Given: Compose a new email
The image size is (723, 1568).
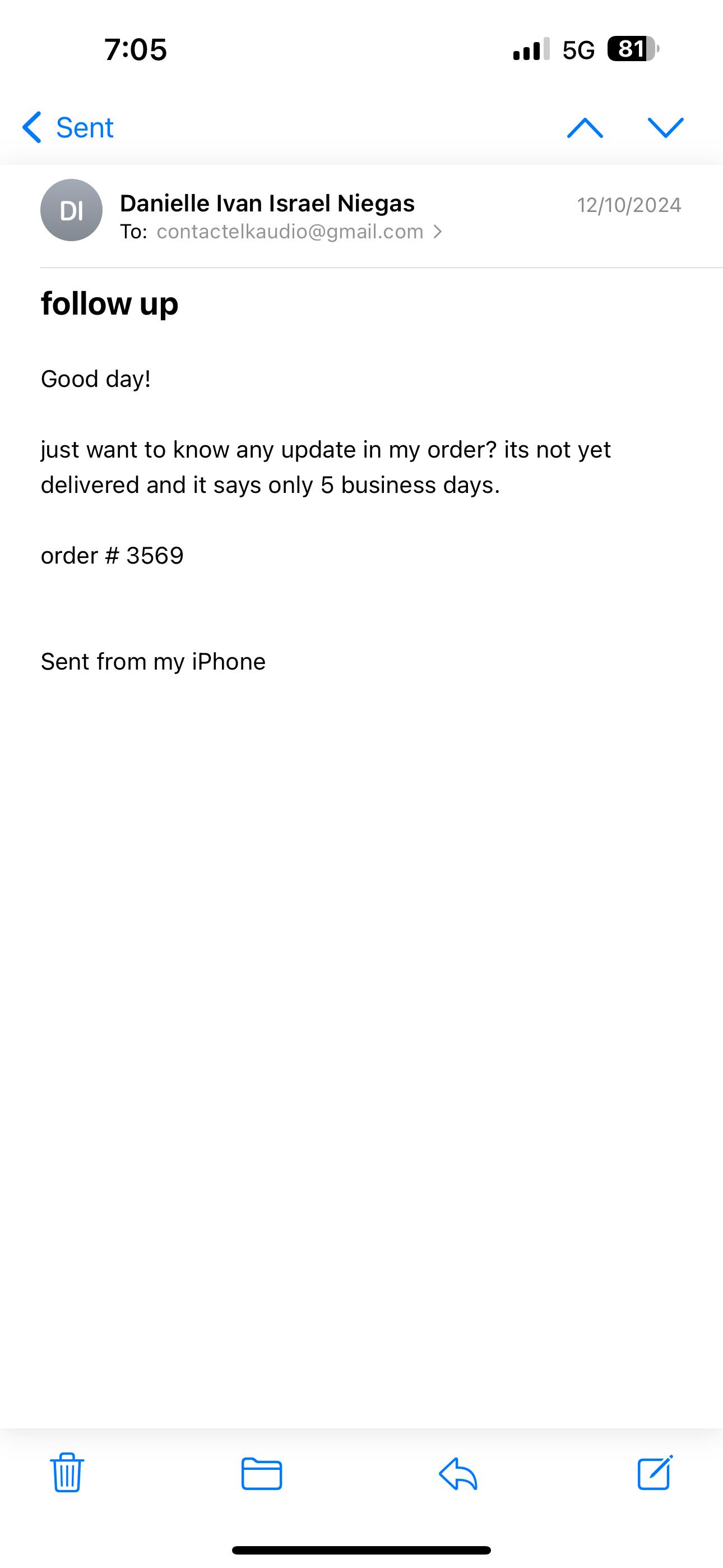Looking at the screenshot, I should 655,1473.
